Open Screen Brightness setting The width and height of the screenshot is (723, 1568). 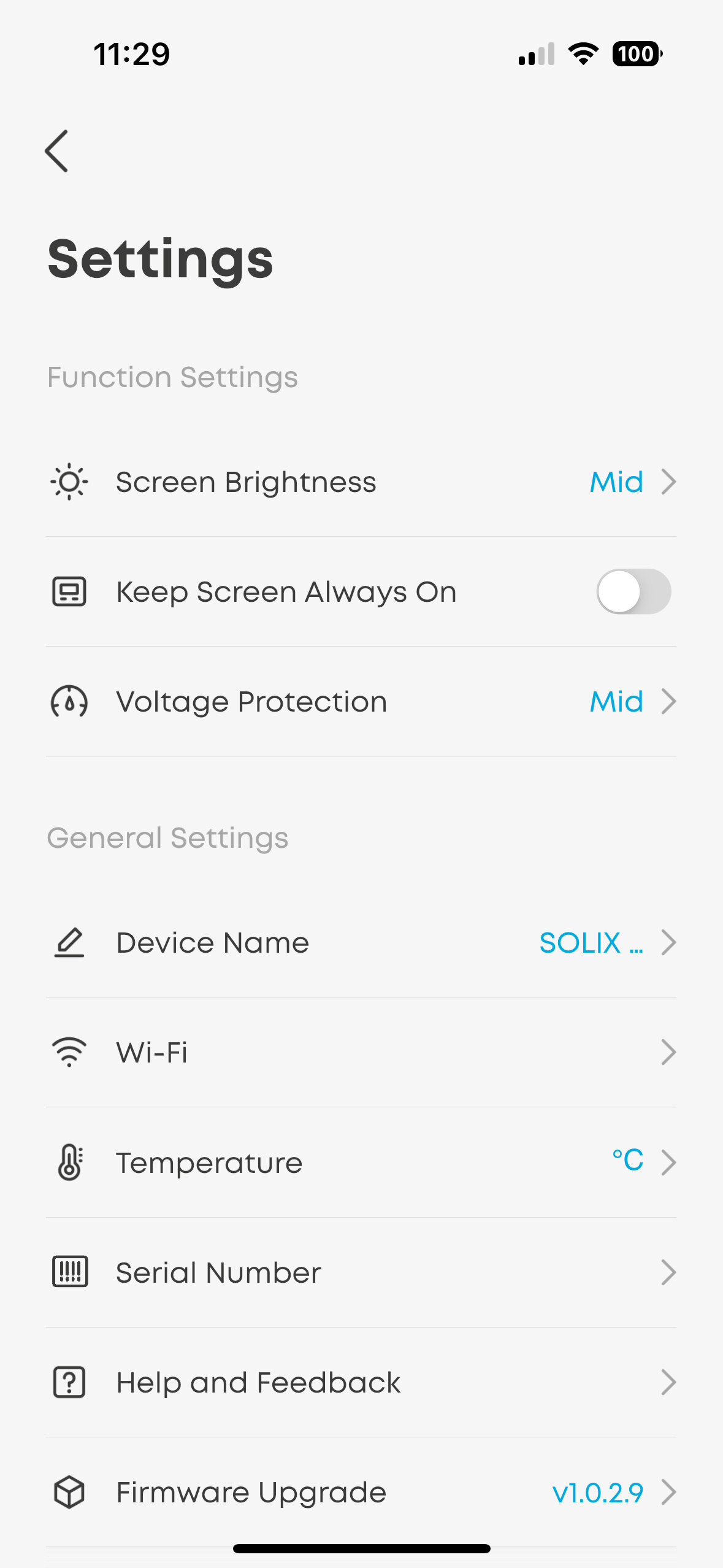[361, 482]
